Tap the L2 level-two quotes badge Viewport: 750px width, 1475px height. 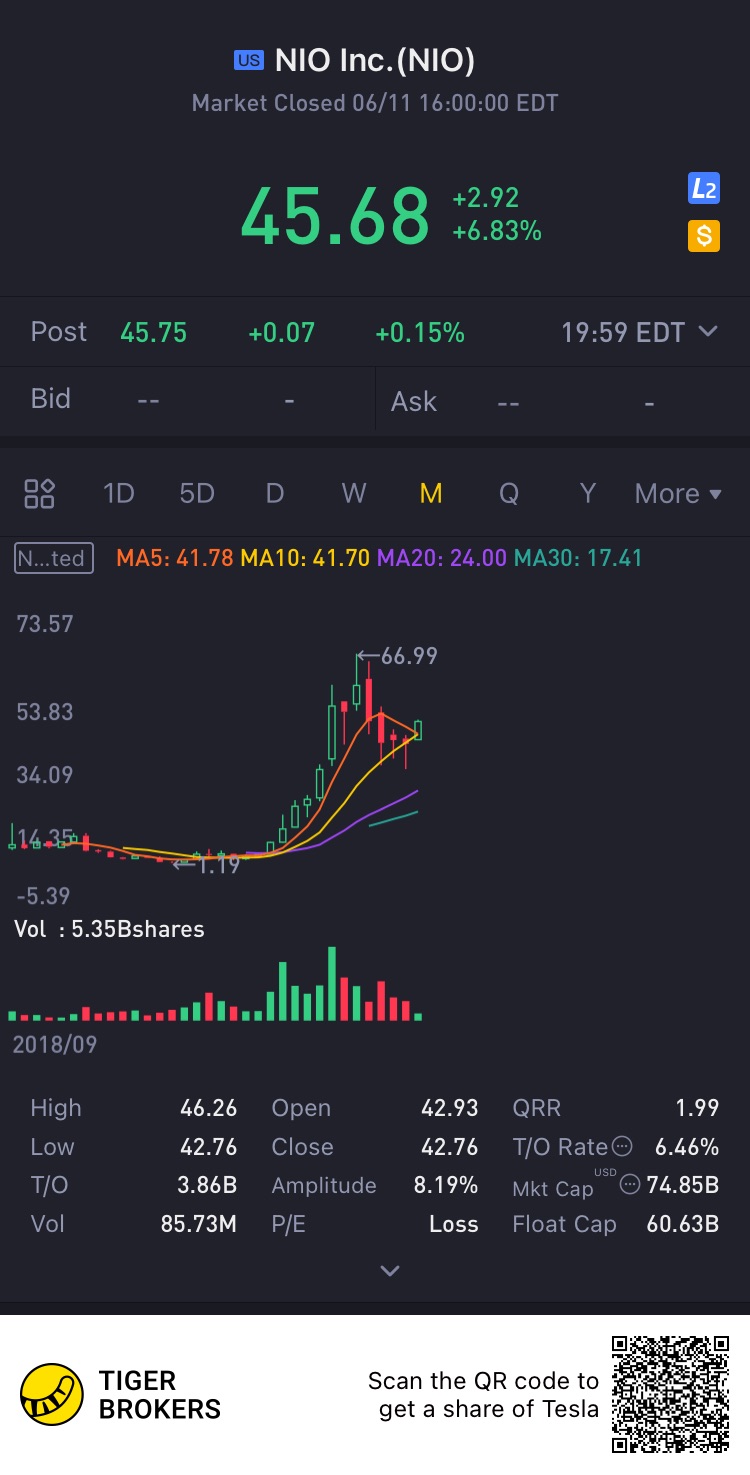tap(704, 187)
